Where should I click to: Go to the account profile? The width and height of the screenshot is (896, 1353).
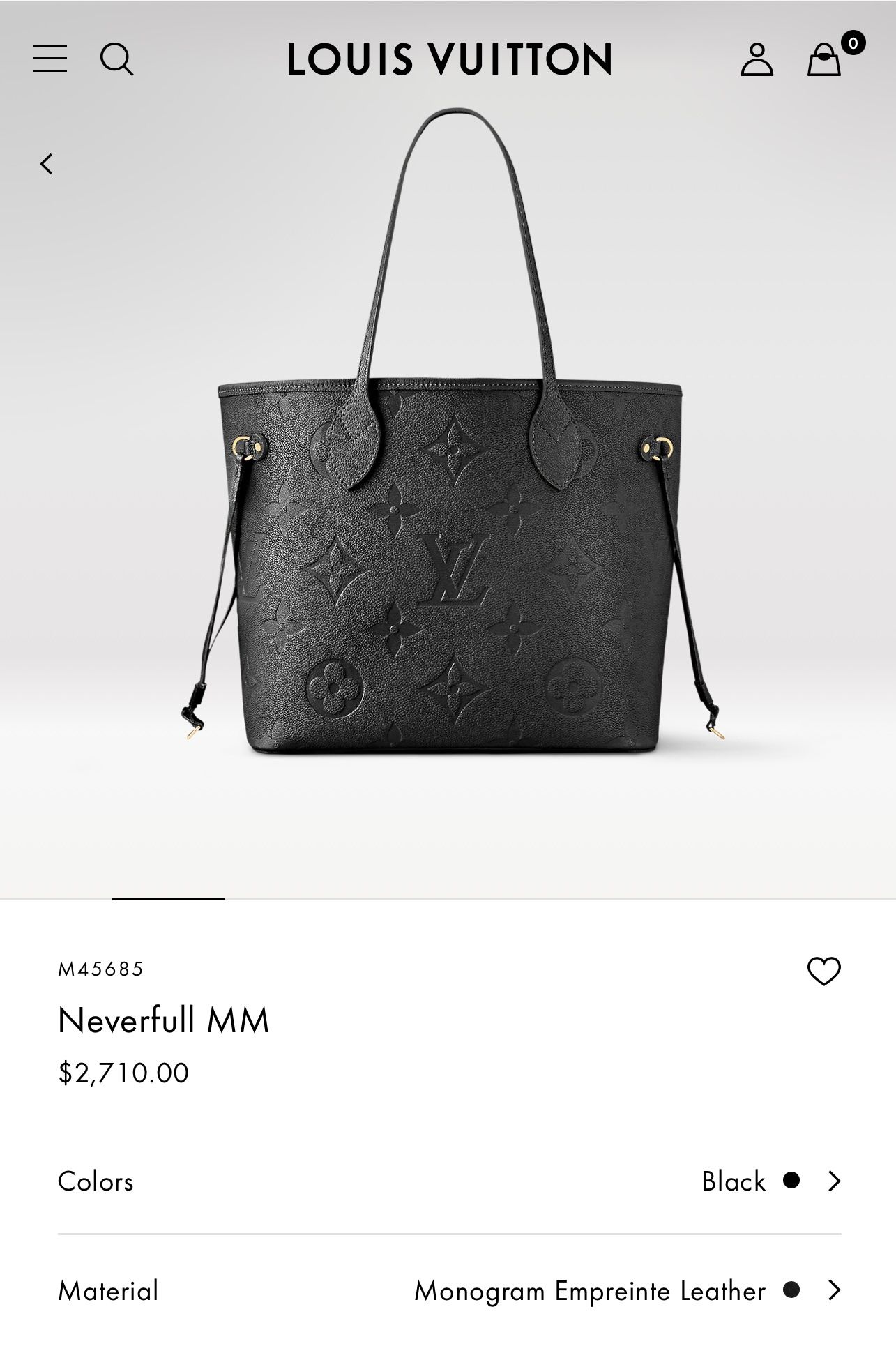coord(757,59)
